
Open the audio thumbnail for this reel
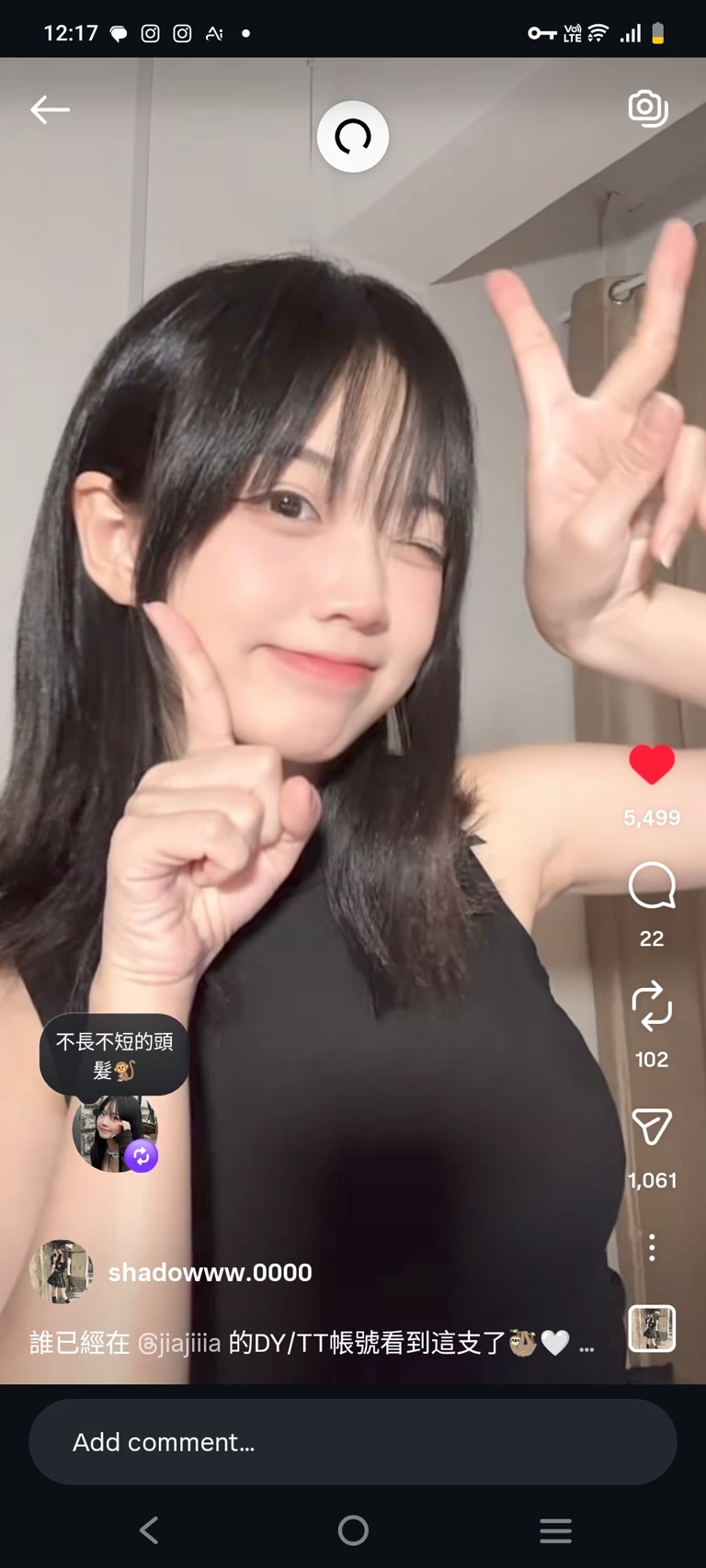coord(652,1328)
